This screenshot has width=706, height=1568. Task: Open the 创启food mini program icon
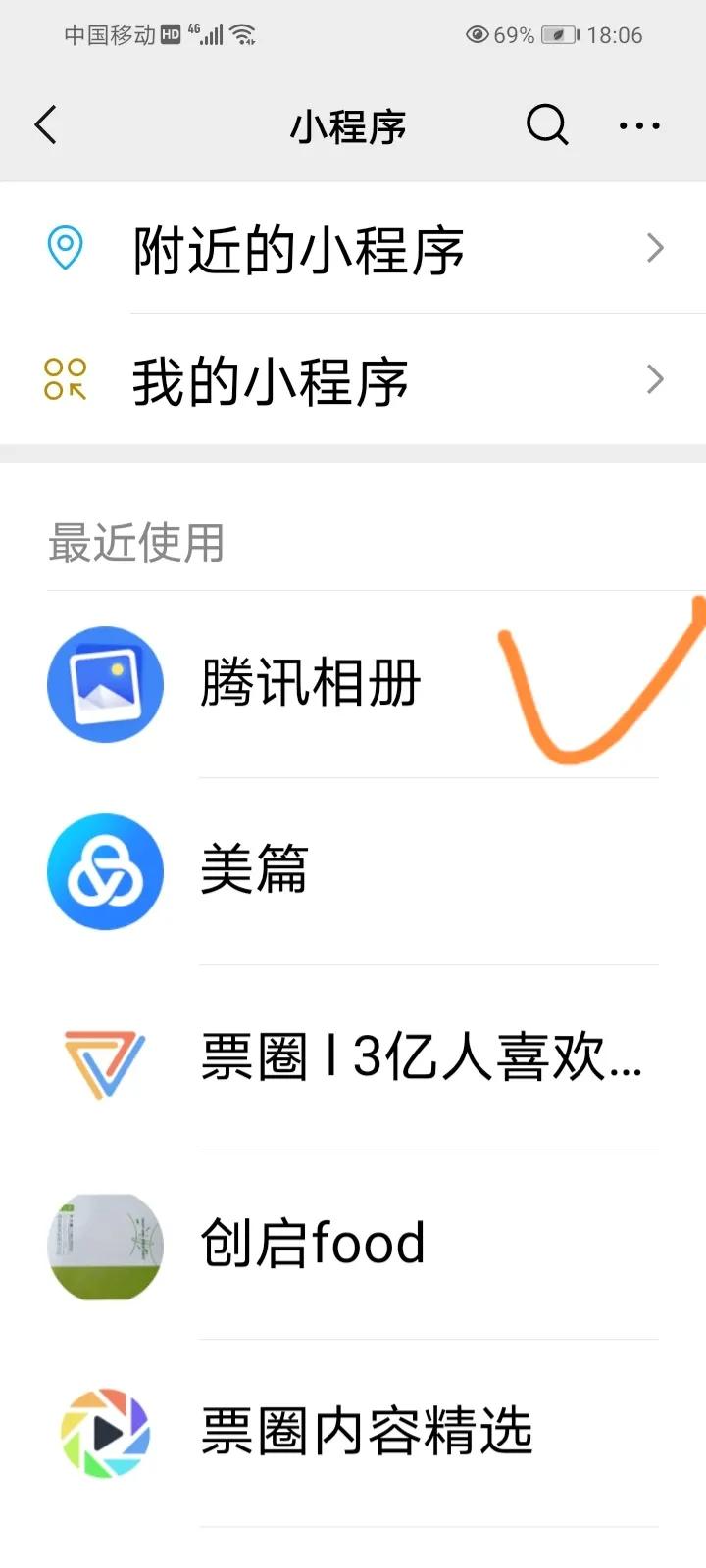(x=105, y=1249)
